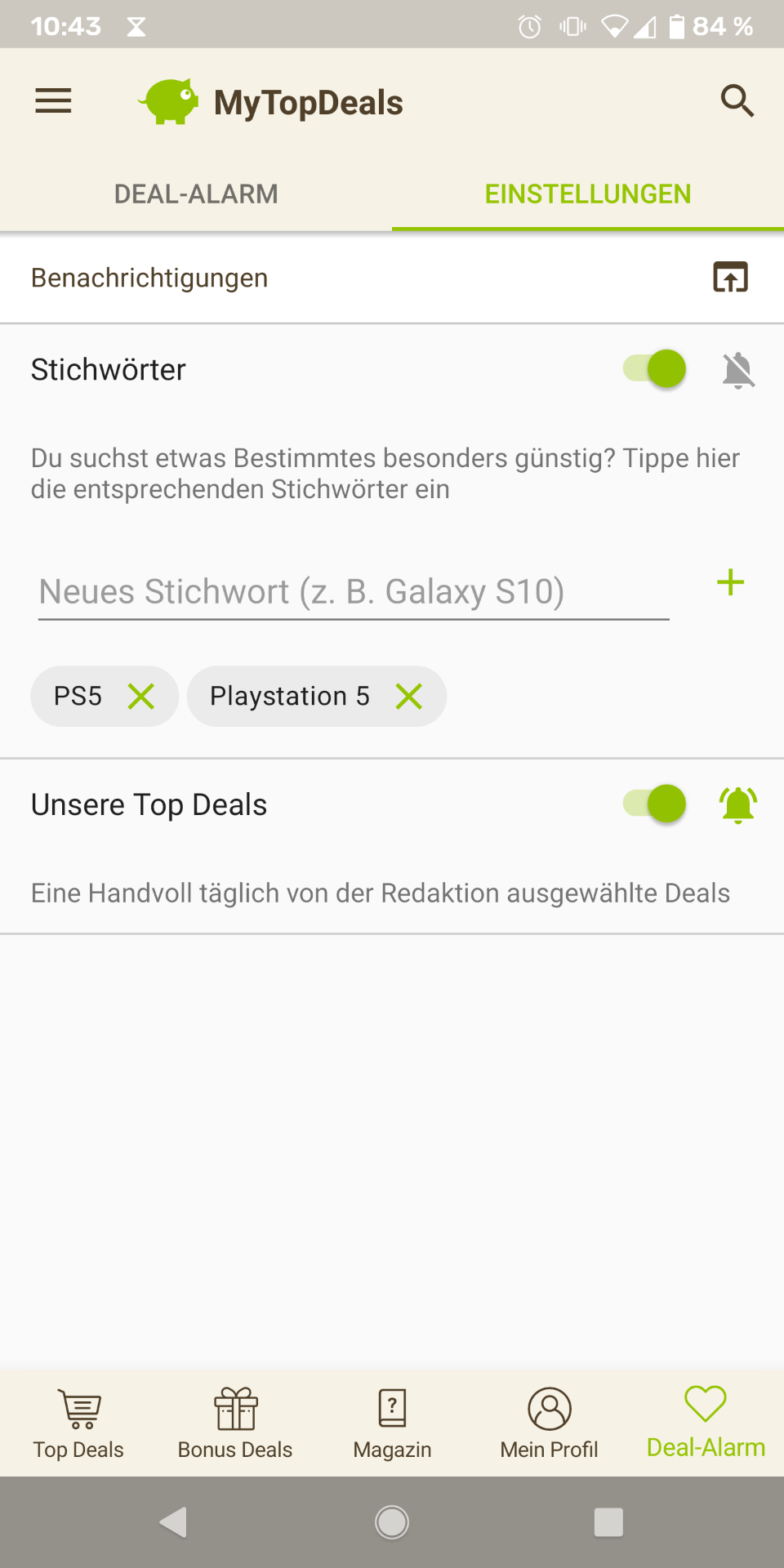Select the EINSTELLUNGEN tab
Image resolution: width=784 pixels, height=1568 pixels.
point(588,194)
